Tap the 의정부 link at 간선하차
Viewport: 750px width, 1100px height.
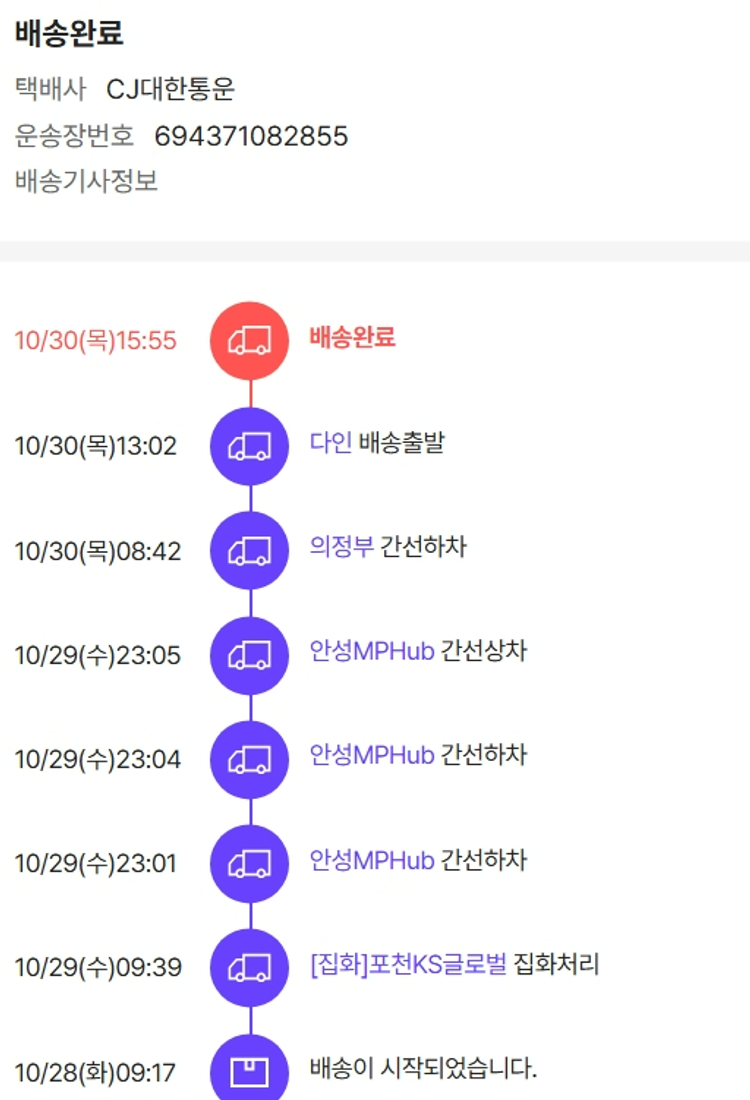(341, 547)
